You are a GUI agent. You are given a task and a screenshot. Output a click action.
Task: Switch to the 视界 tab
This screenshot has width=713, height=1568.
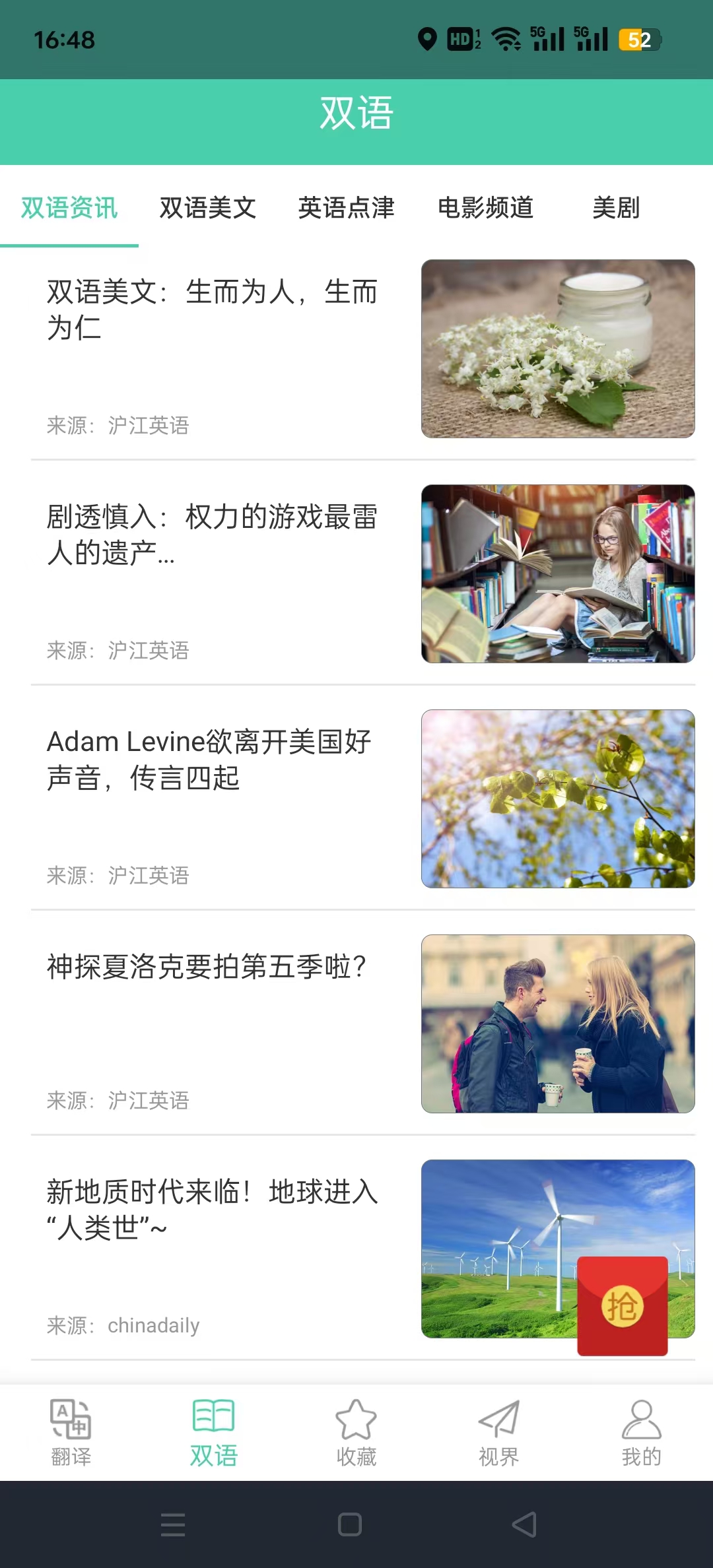coord(499,1433)
